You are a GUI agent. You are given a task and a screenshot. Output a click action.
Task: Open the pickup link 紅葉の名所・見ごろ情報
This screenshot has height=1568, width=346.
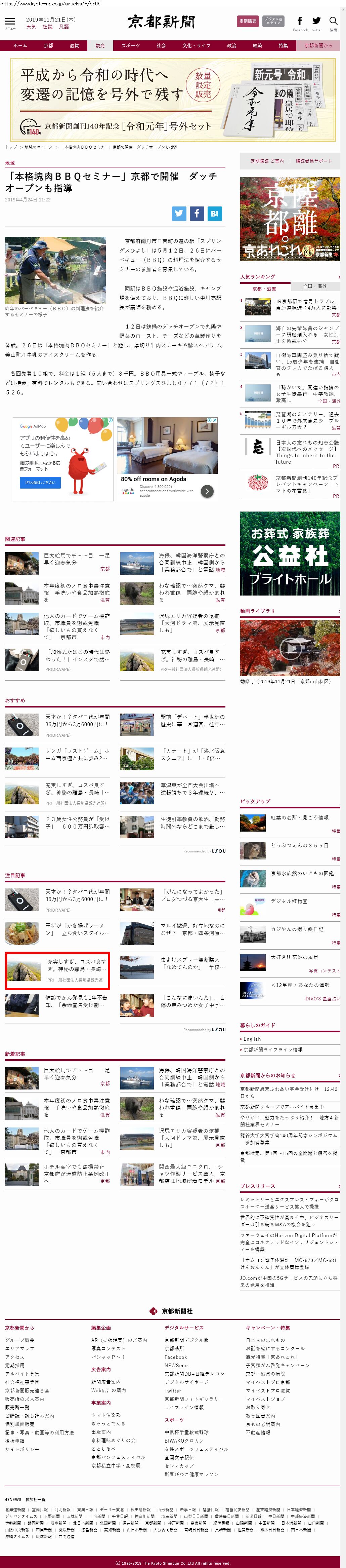299,817
